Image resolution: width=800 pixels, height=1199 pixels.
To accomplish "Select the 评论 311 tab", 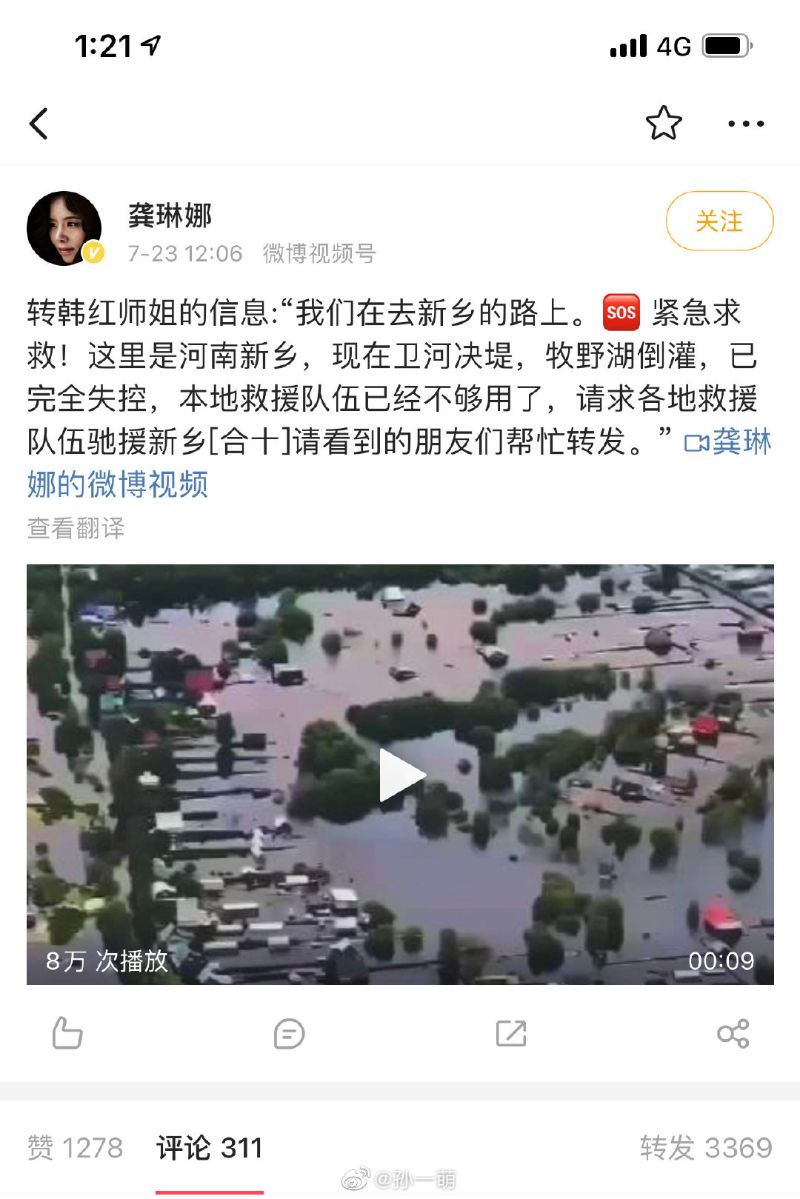I will (209, 1148).
